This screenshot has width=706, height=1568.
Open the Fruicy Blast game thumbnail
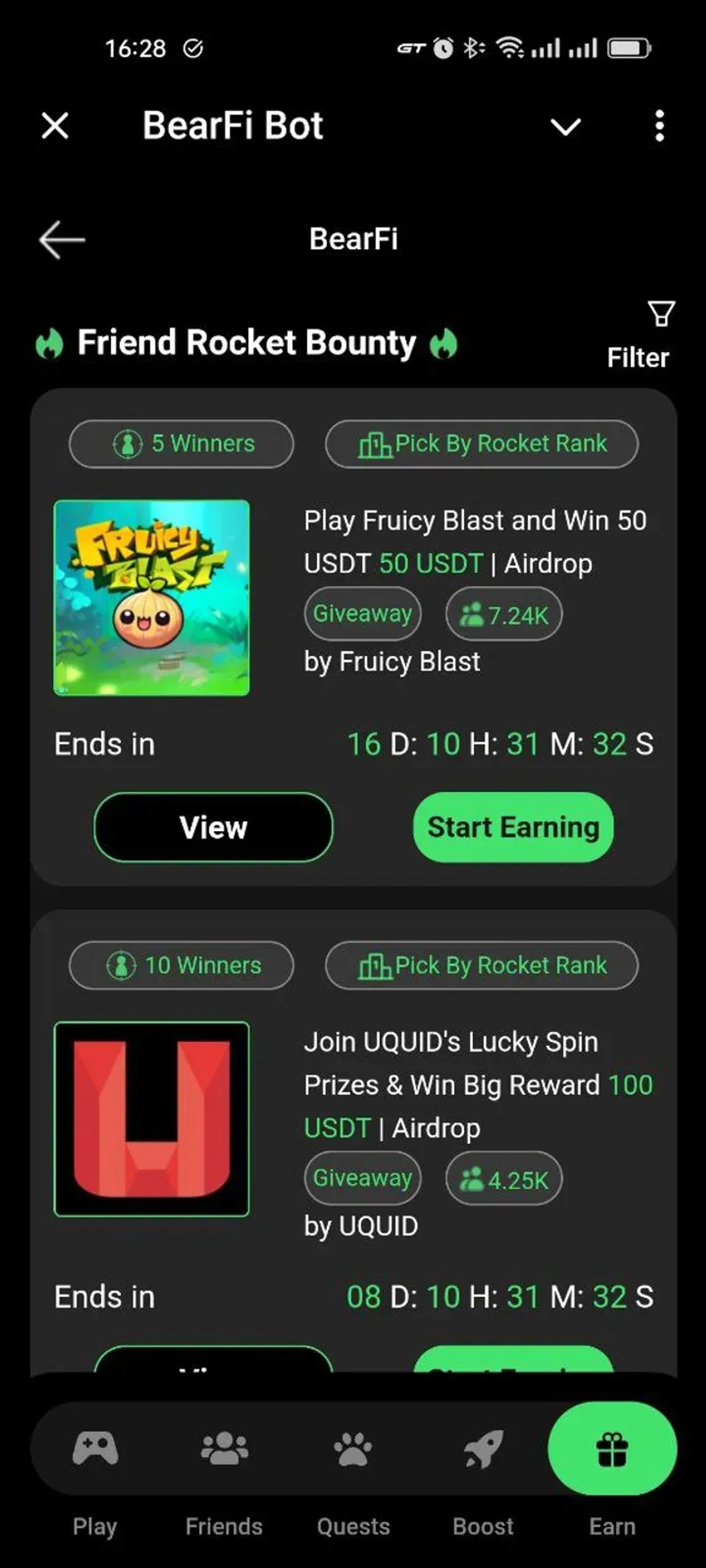[152, 598]
